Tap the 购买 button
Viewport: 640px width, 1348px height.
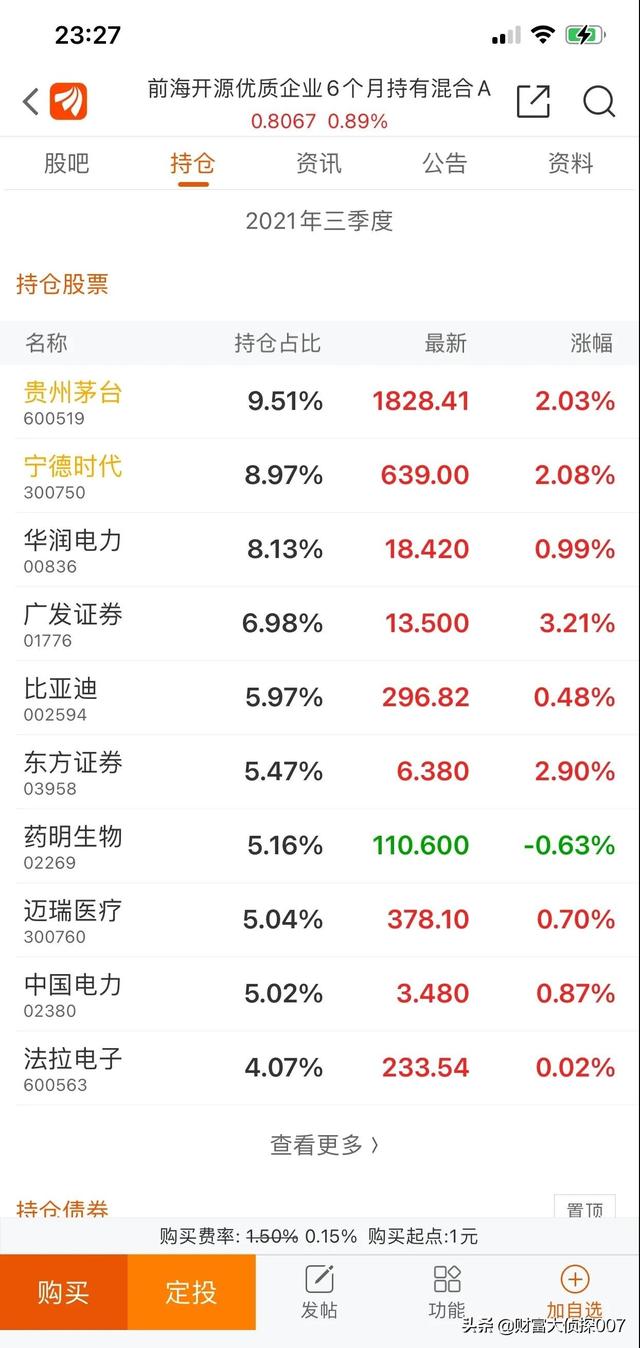[64, 1292]
